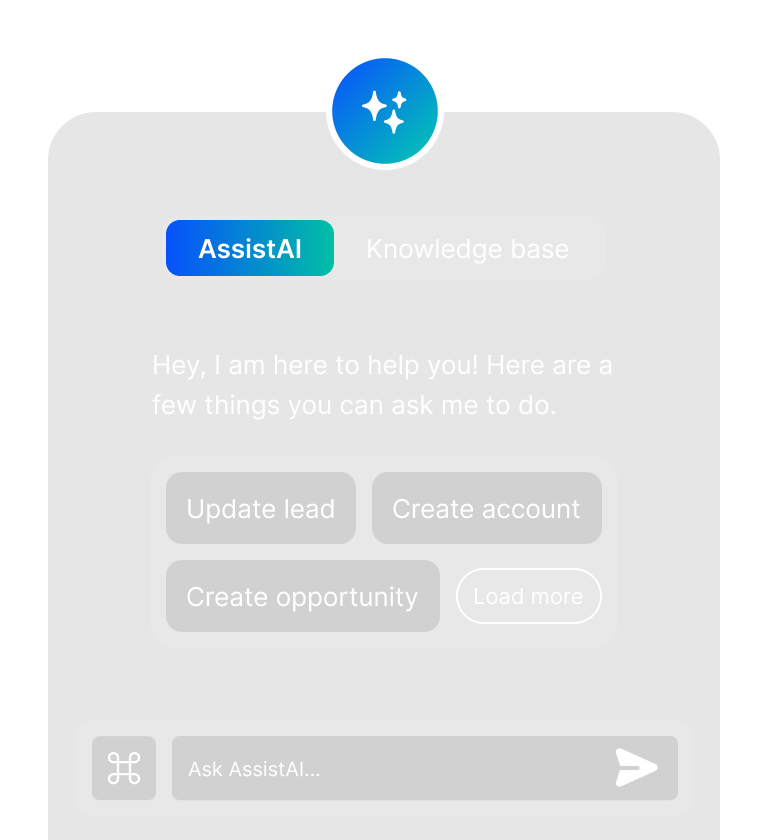Select the Create opportunity chip
This screenshot has height=840, width=768.
click(302, 596)
